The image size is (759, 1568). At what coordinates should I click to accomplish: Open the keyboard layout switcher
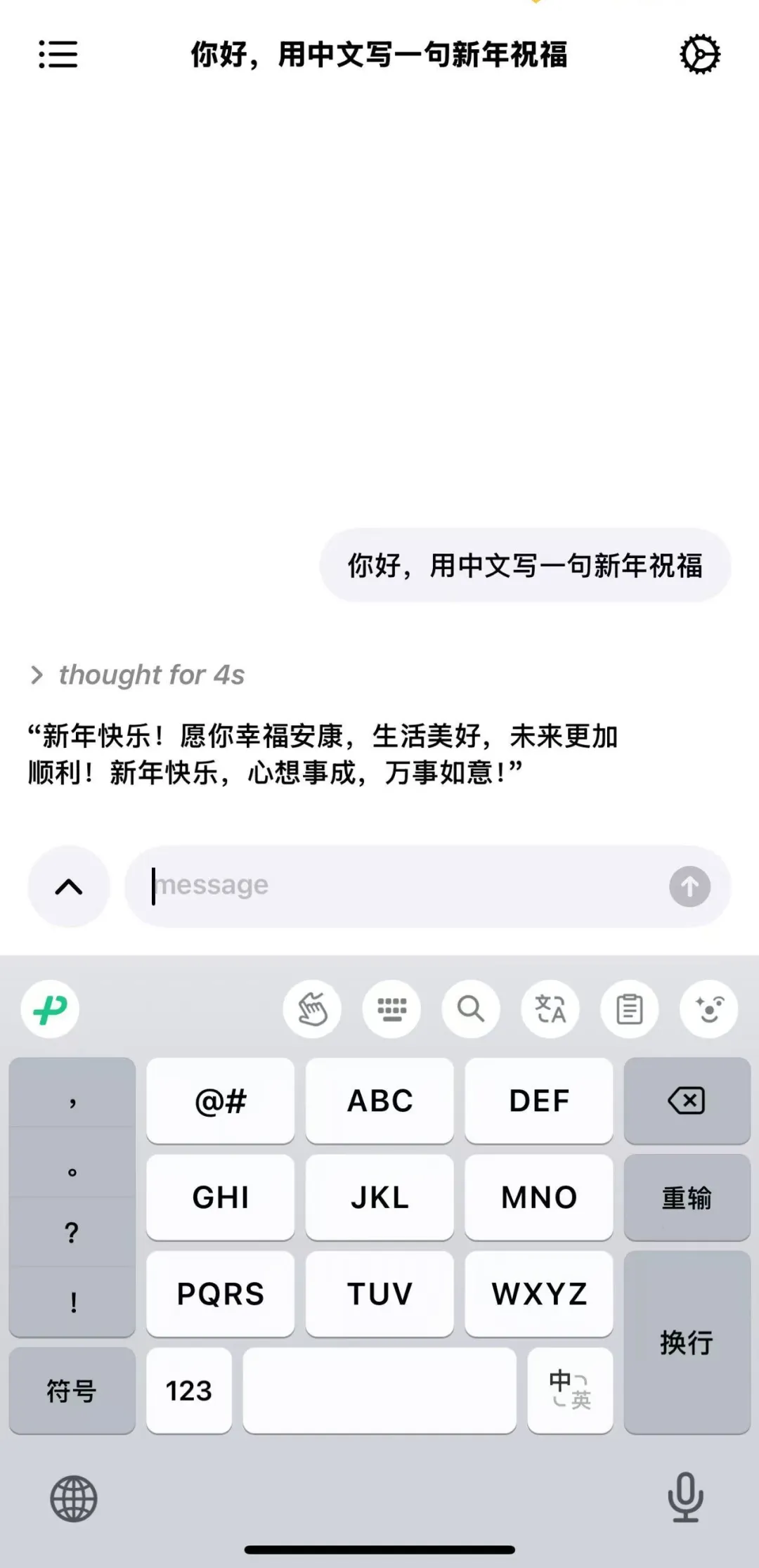(391, 1009)
